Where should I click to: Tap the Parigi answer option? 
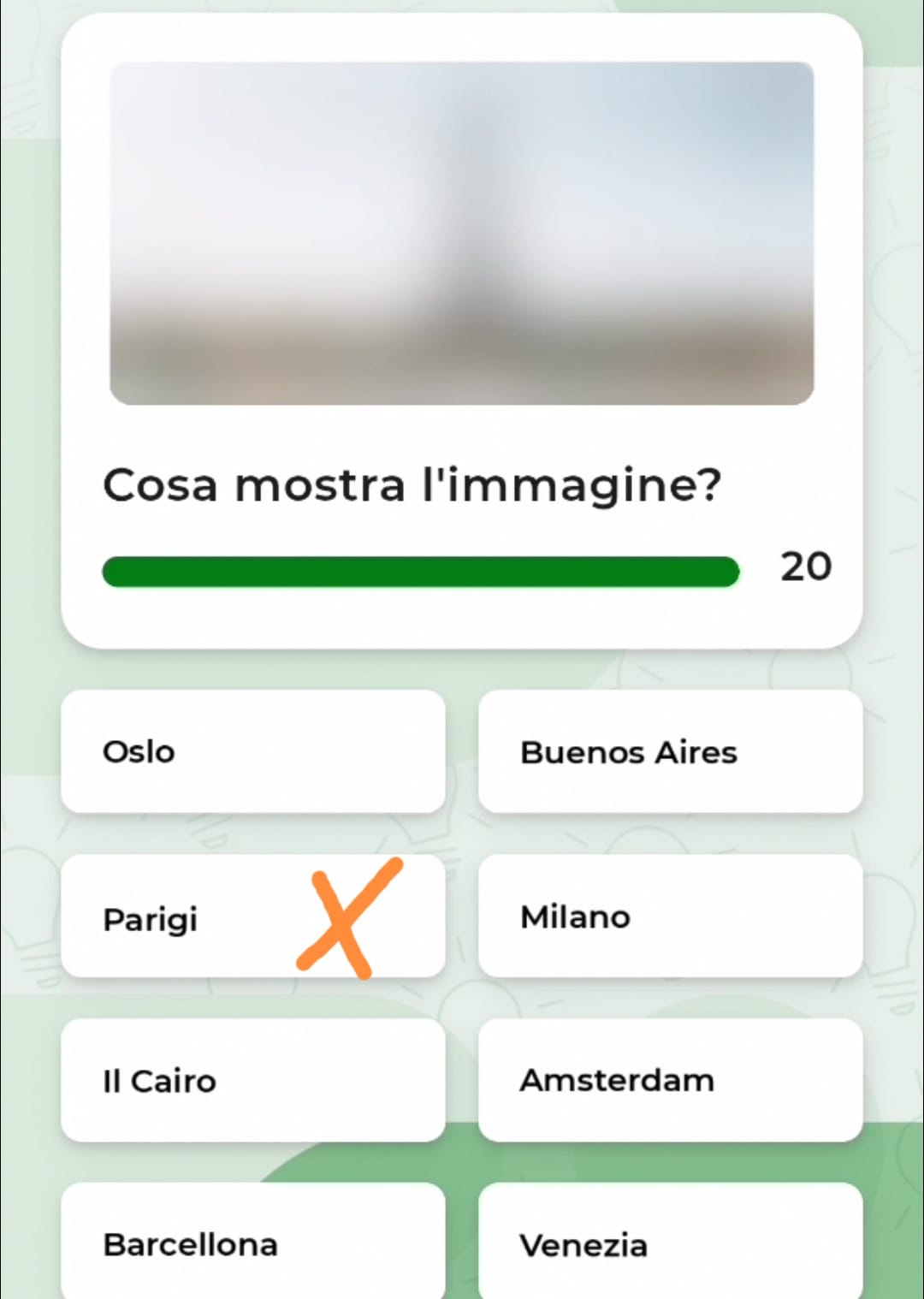pyautogui.click(x=252, y=916)
